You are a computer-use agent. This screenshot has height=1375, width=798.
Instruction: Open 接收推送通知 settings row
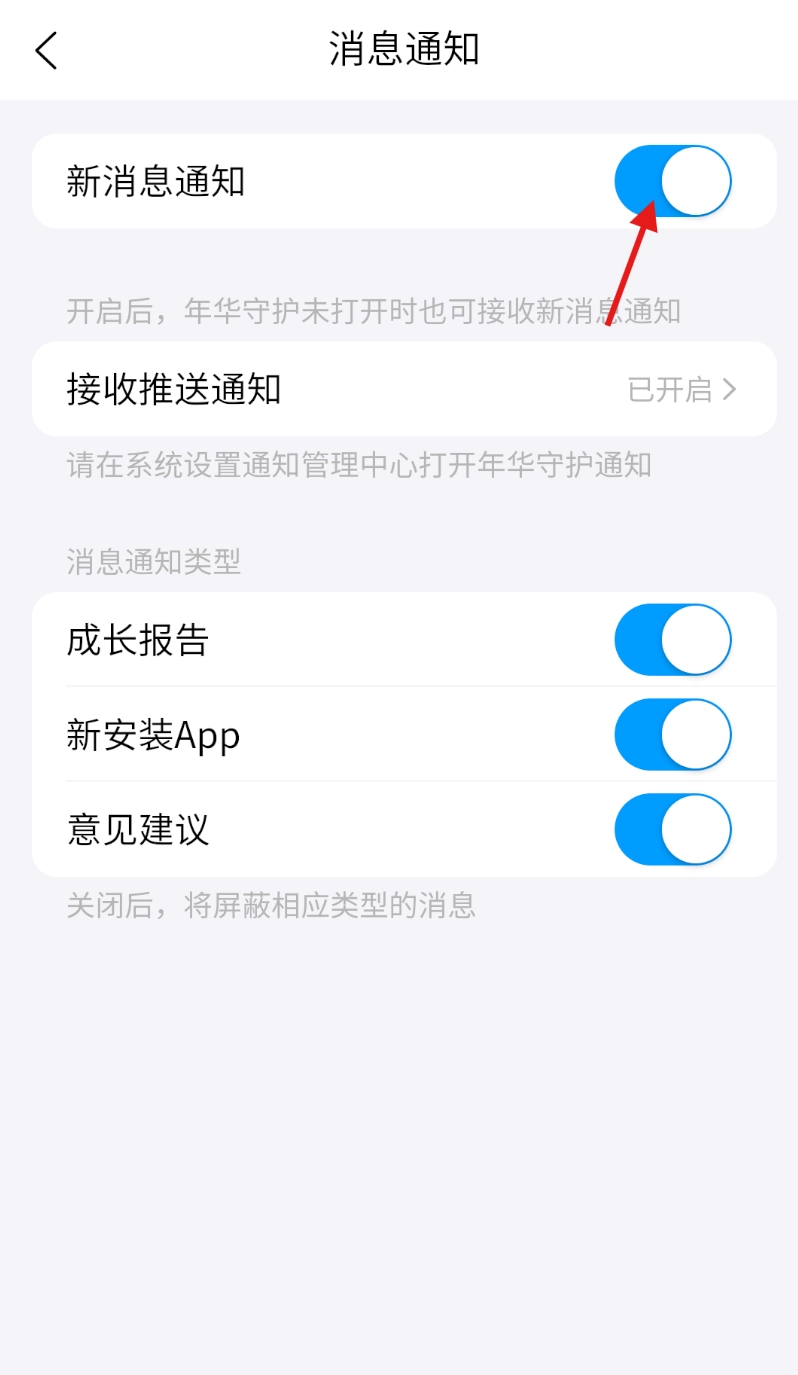404,389
